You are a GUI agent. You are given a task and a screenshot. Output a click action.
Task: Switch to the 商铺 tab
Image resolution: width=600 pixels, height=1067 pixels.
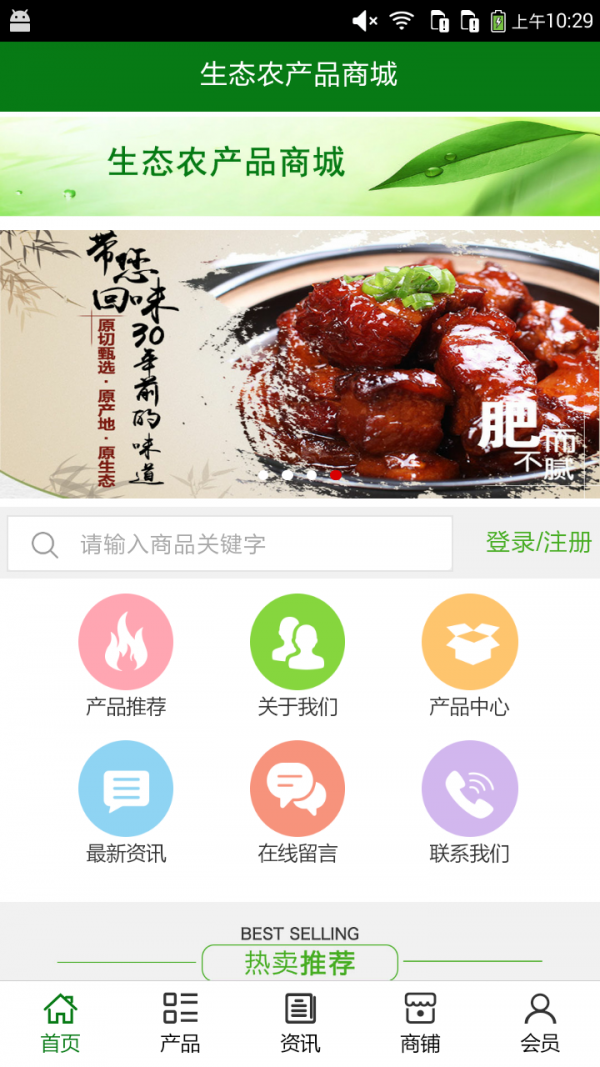pyautogui.click(x=420, y=1023)
